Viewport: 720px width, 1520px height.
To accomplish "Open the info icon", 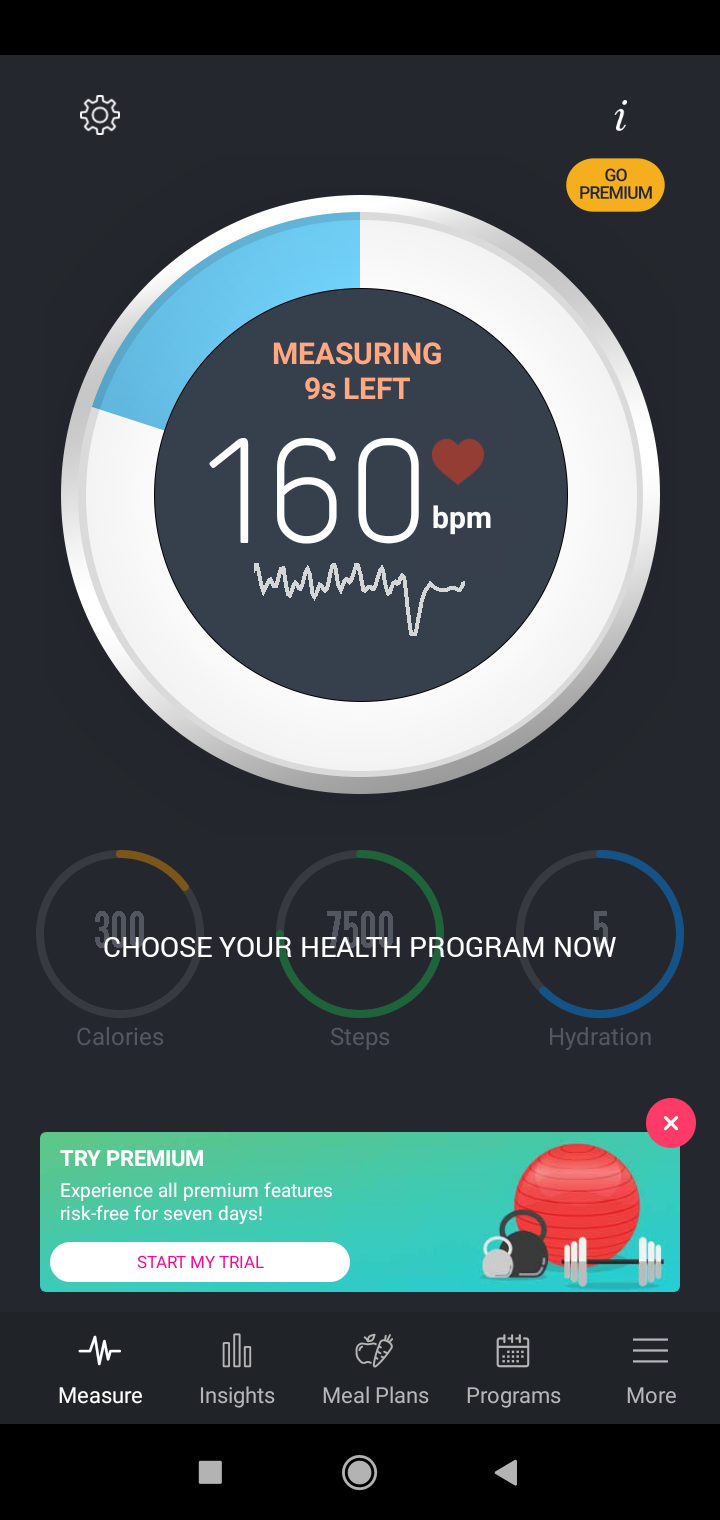I will (x=621, y=117).
